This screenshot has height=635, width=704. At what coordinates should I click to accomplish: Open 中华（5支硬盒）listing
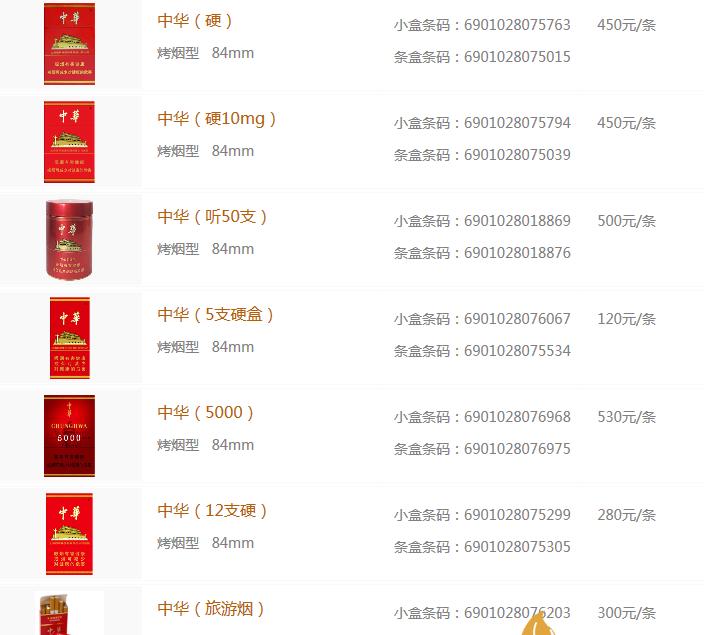click(215, 315)
